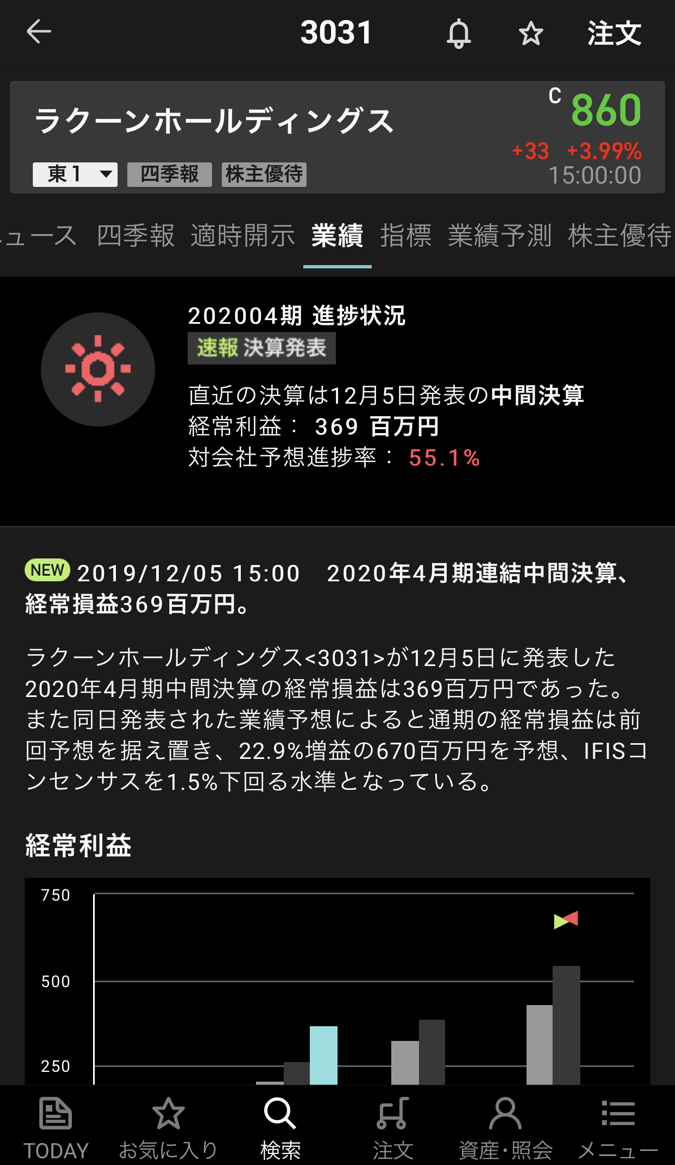Switch to the 適時開示 tab
This screenshot has width=675, height=1165.
click(x=243, y=236)
